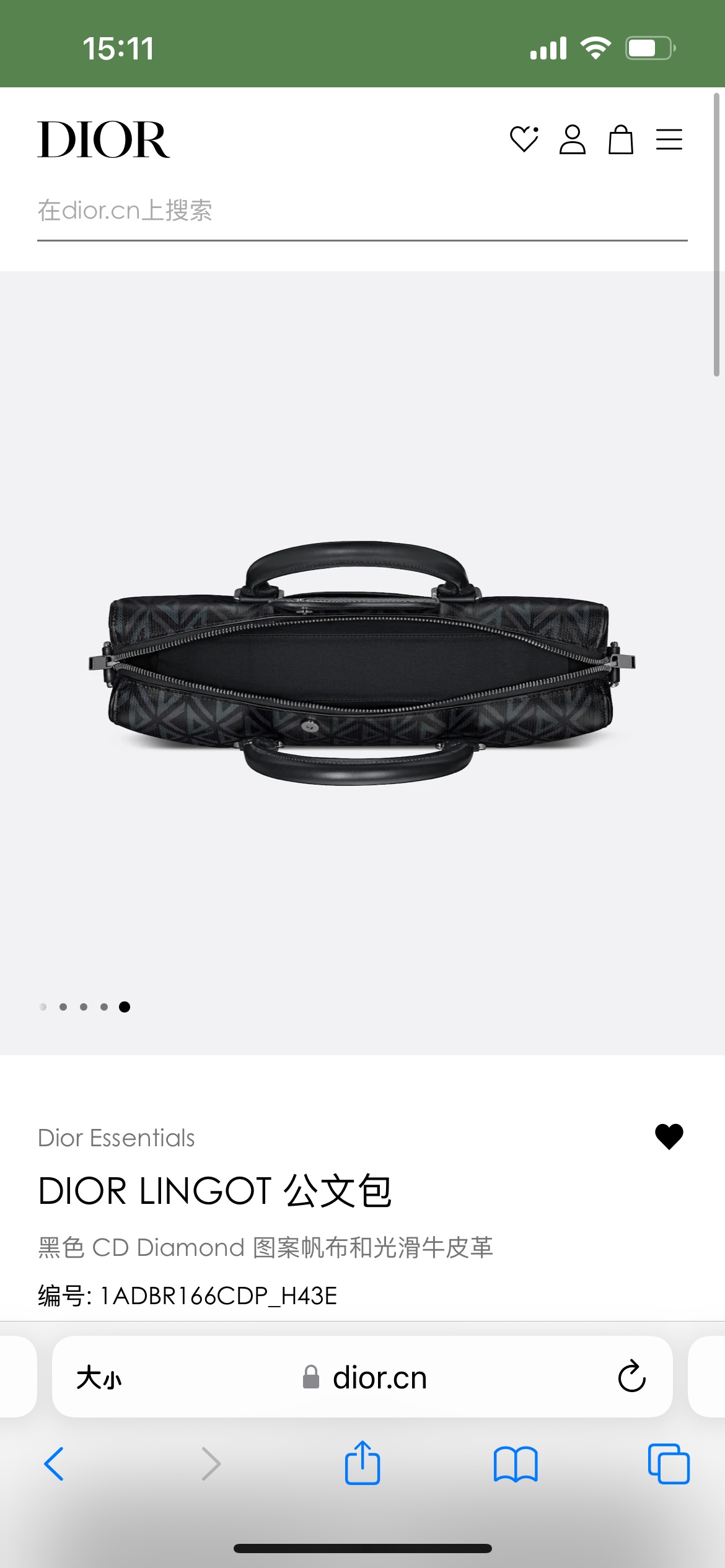Viewport: 725px width, 1568px height.
Task: Open the 大小 page settings menu
Action: 99,1378
